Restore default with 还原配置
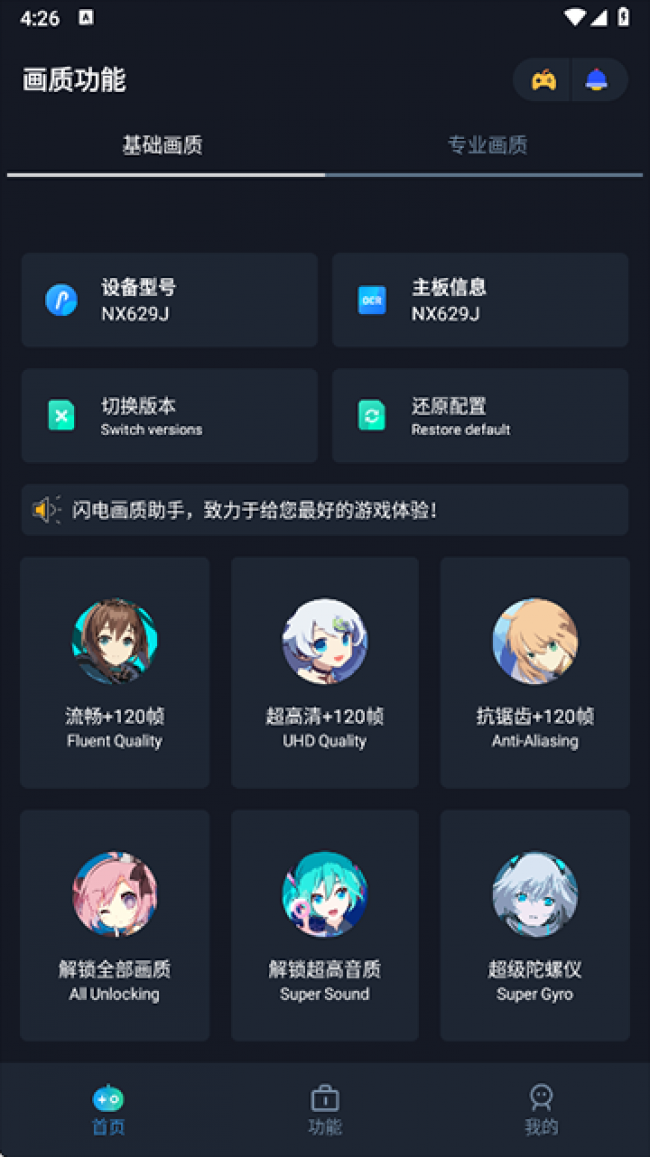The height and width of the screenshot is (1157, 650). (480, 416)
